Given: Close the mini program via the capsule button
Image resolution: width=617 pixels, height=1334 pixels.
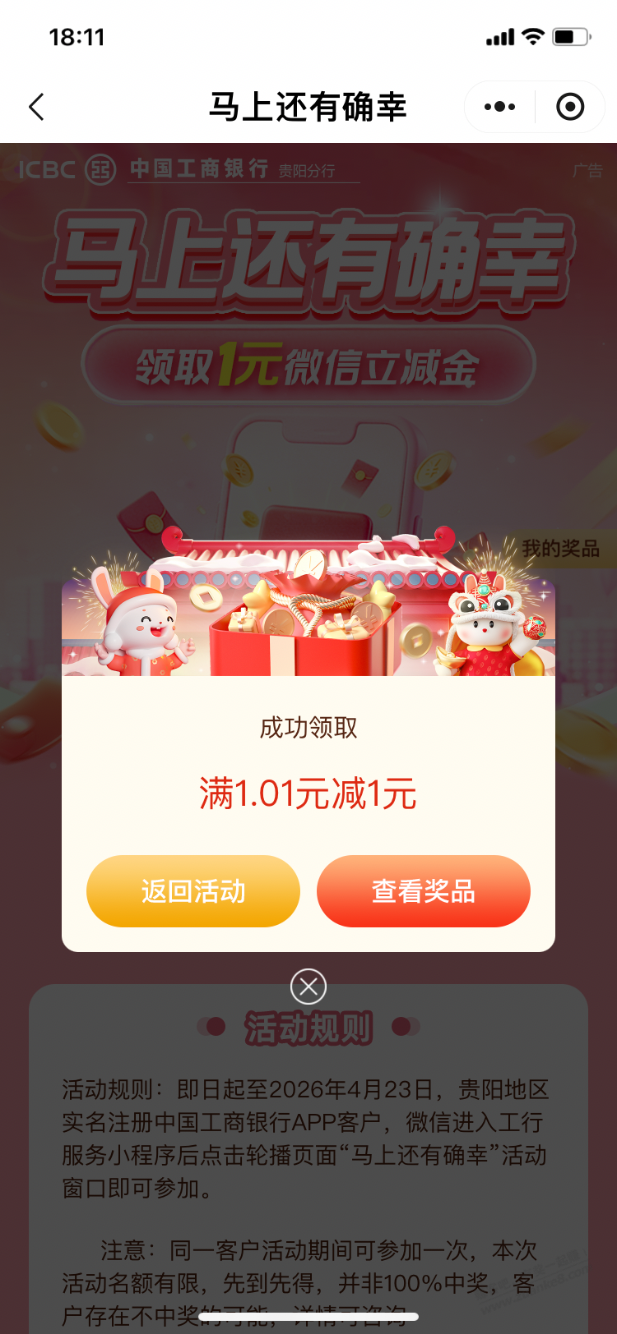Looking at the screenshot, I should [570, 107].
